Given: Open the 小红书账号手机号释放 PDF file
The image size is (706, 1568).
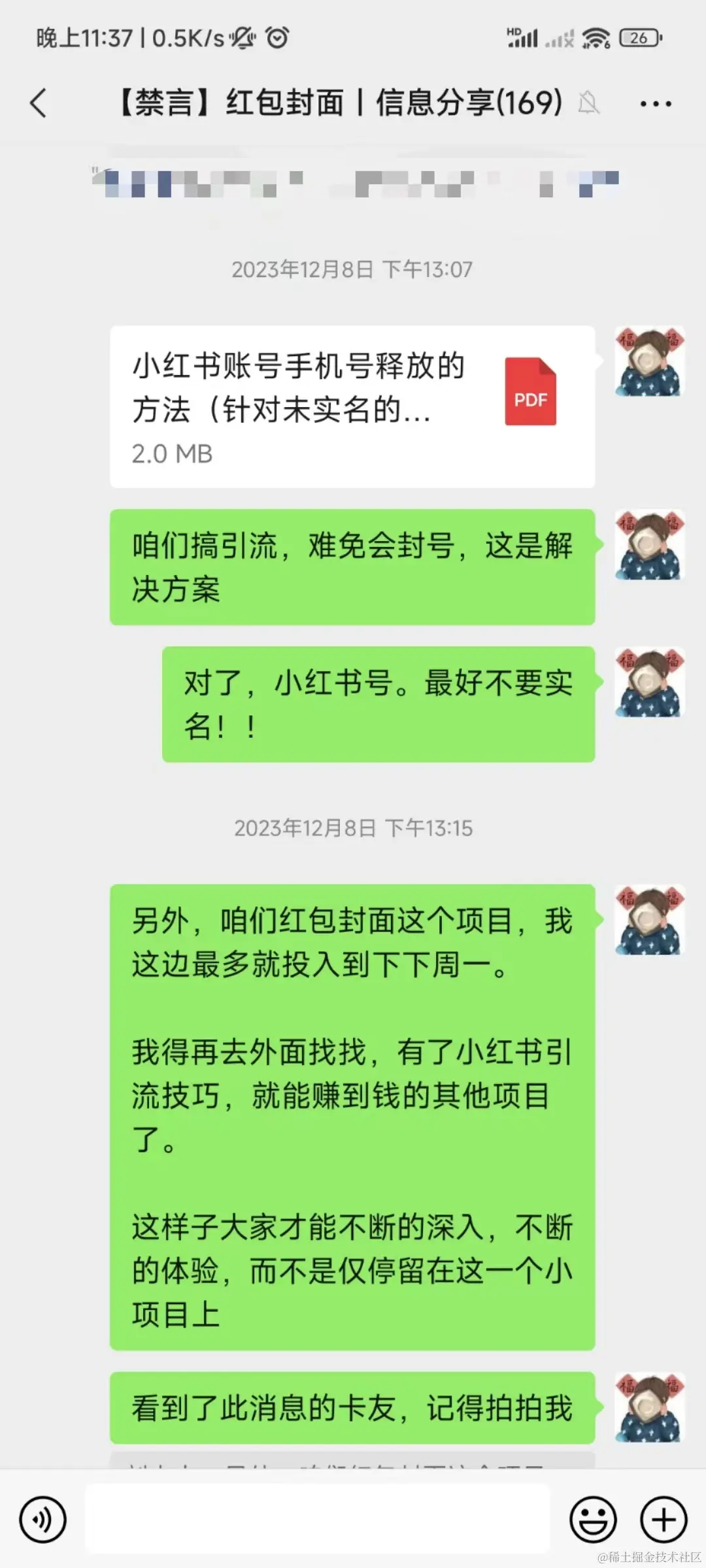Looking at the screenshot, I should click(352, 406).
